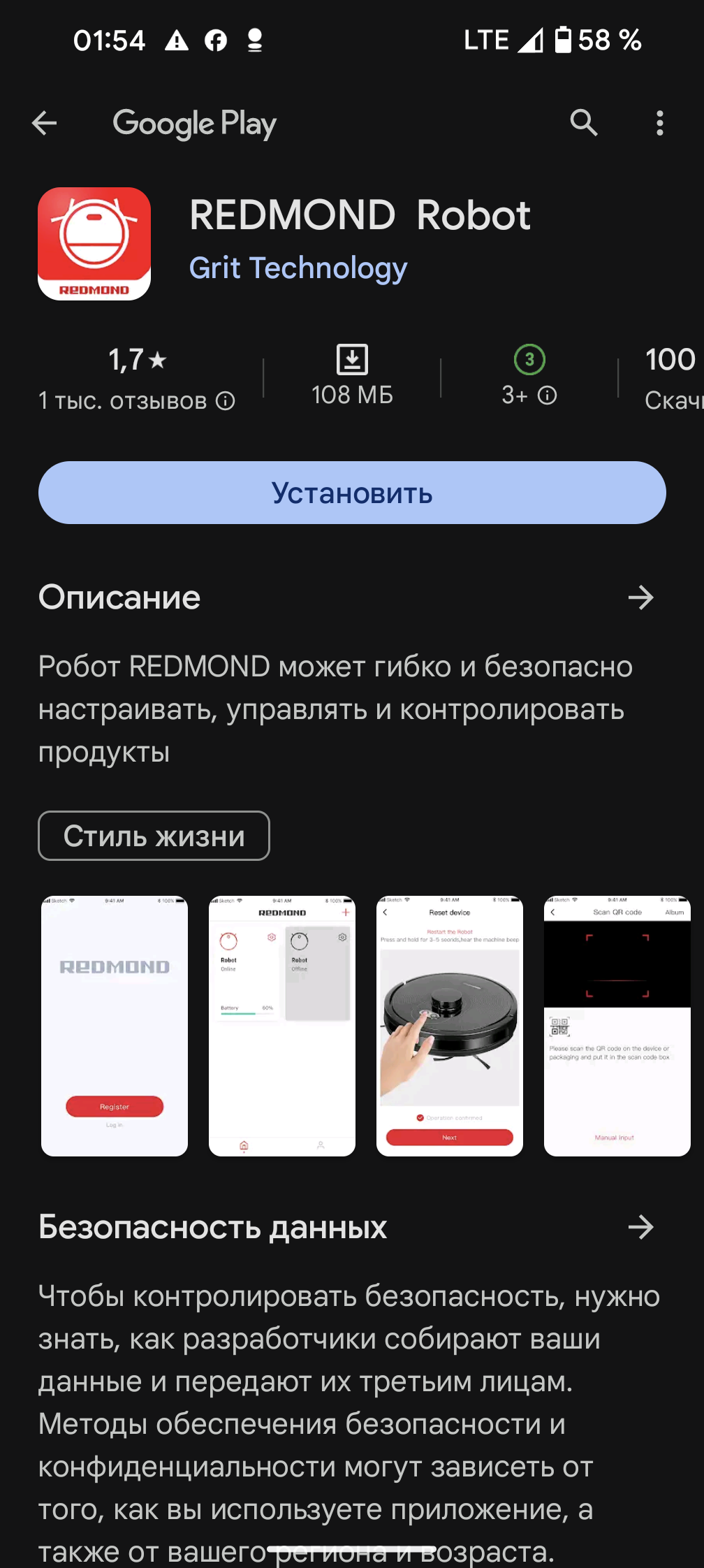
Task: Open the Grit Technology developer page
Action: 298,268
